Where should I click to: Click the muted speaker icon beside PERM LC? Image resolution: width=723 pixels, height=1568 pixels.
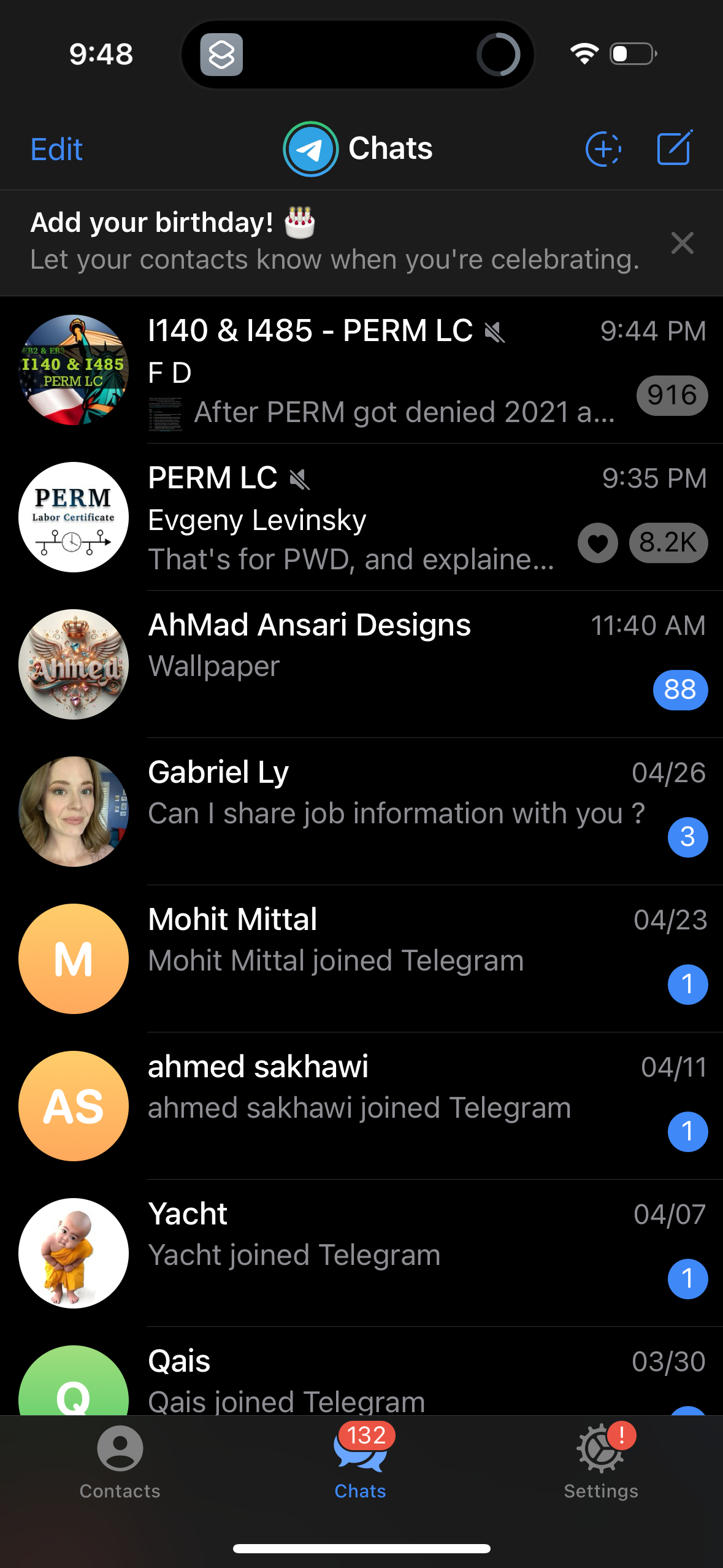(x=299, y=478)
